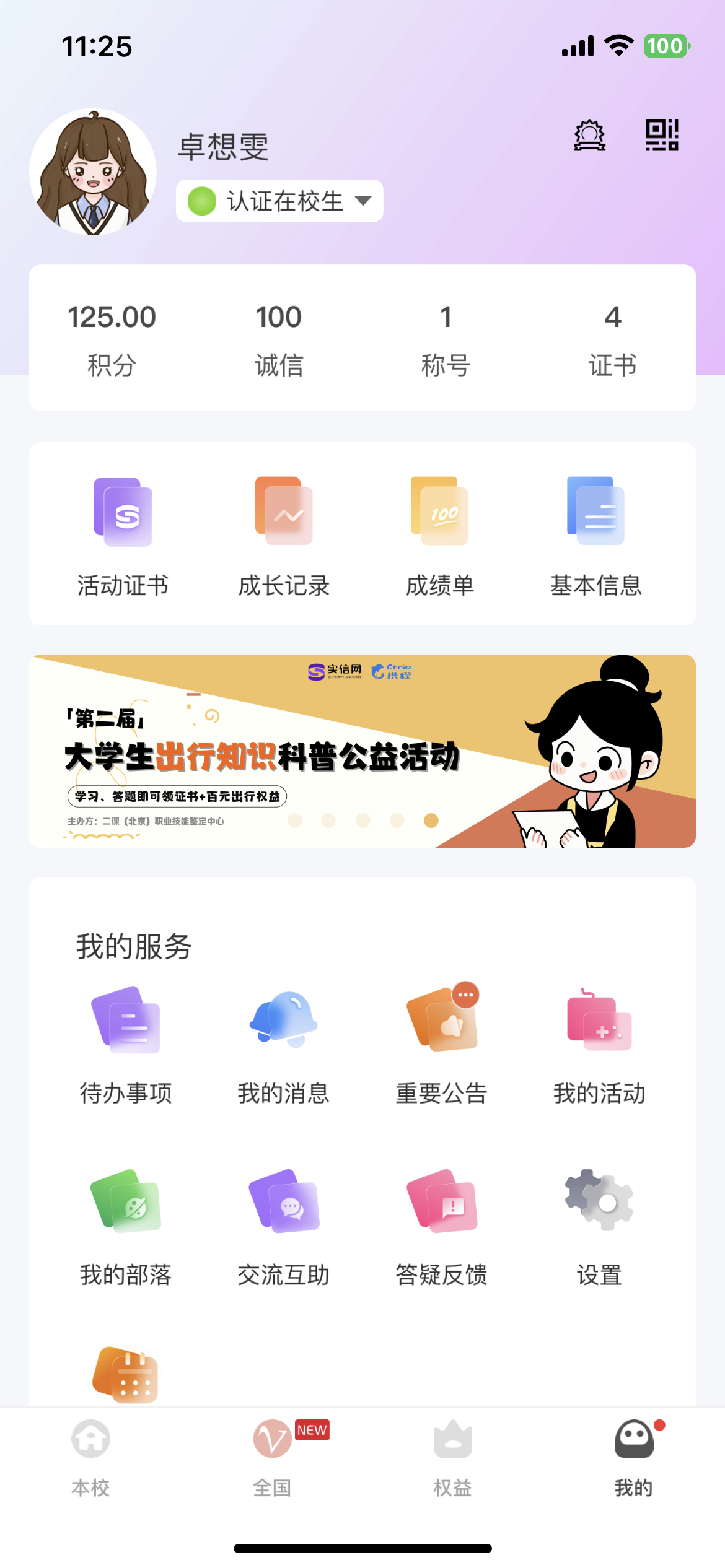Open the QR code scanner icon

tap(662, 135)
